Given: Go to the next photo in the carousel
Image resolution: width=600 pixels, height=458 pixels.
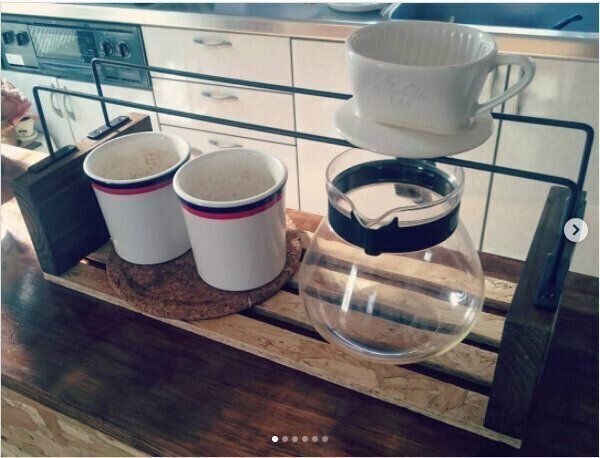Looking at the screenshot, I should [x=575, y=230].
